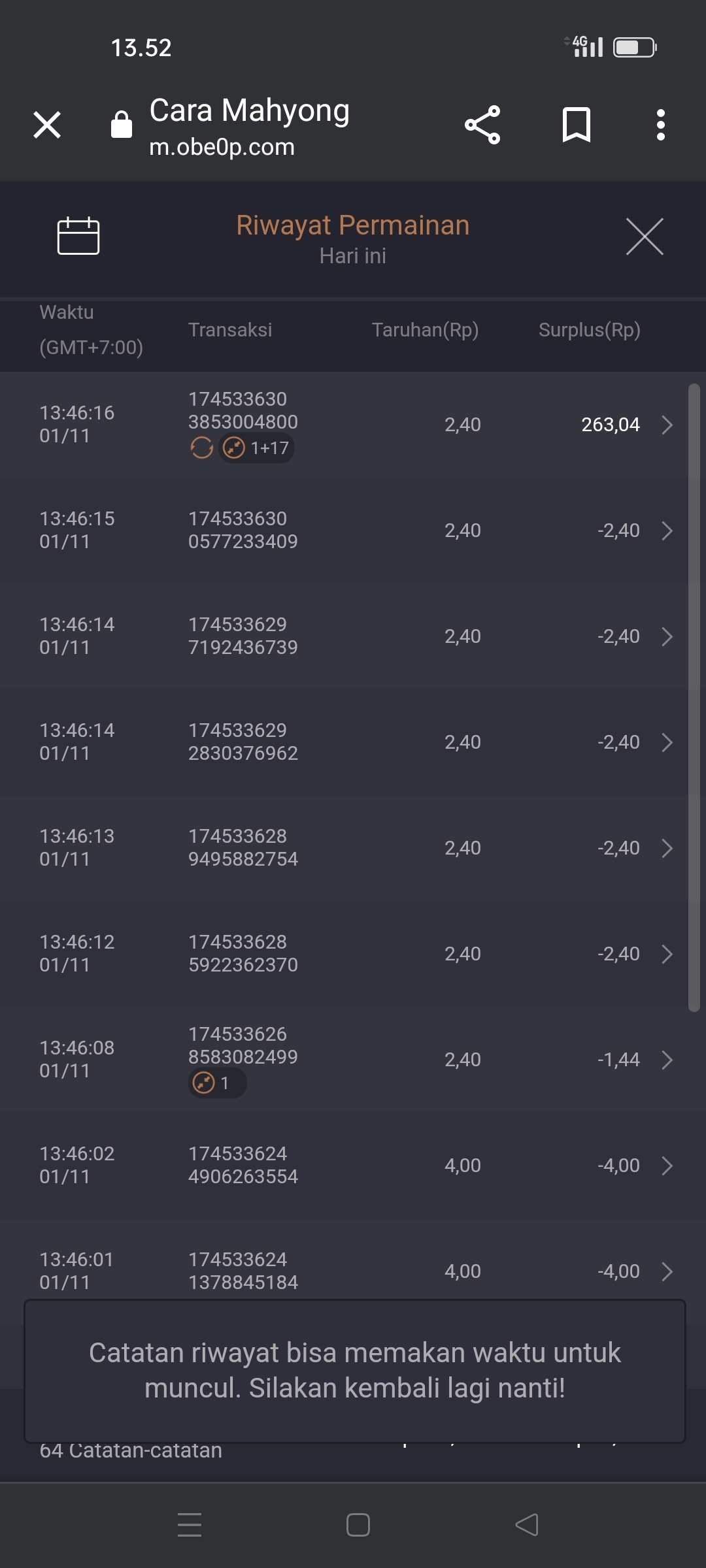Go to the system home screen

click(358, 1525)
